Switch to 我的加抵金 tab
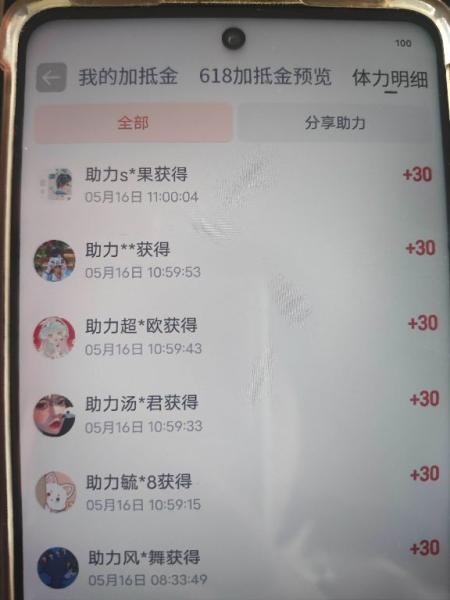 [x=128, y=76]
